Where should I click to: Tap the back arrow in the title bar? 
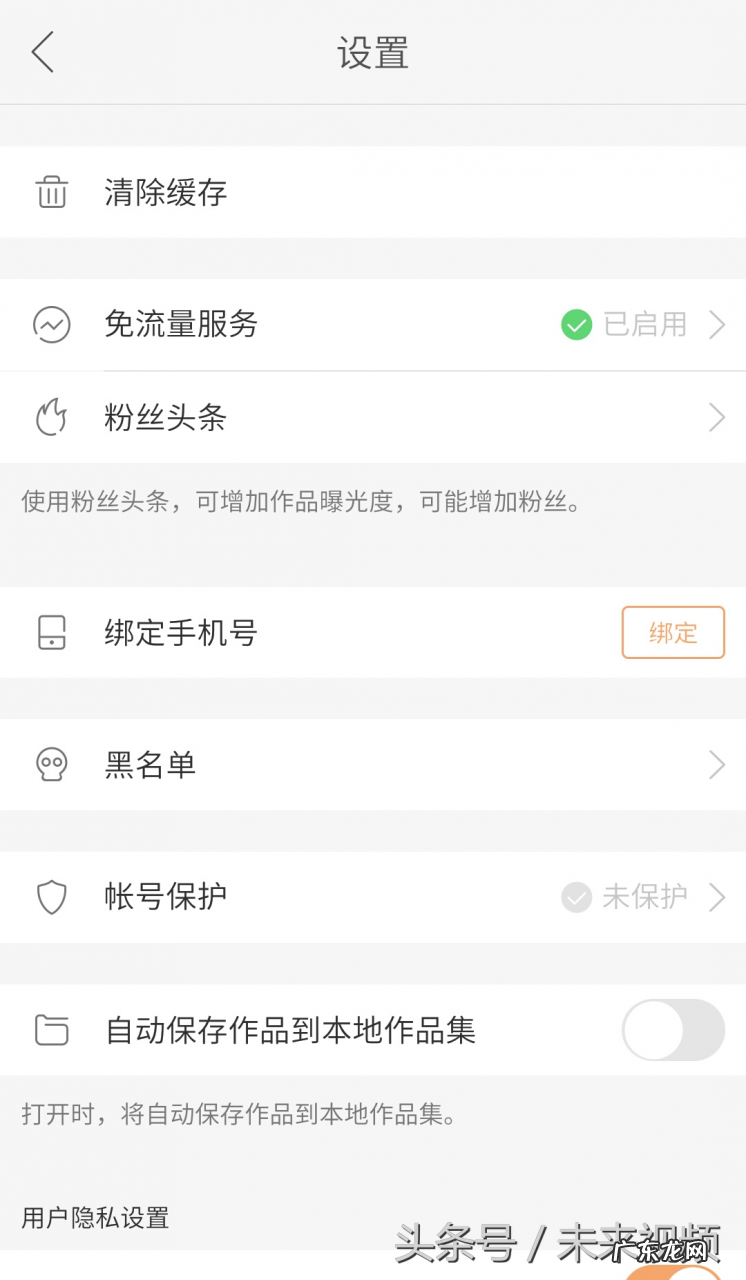click(42, 52)
